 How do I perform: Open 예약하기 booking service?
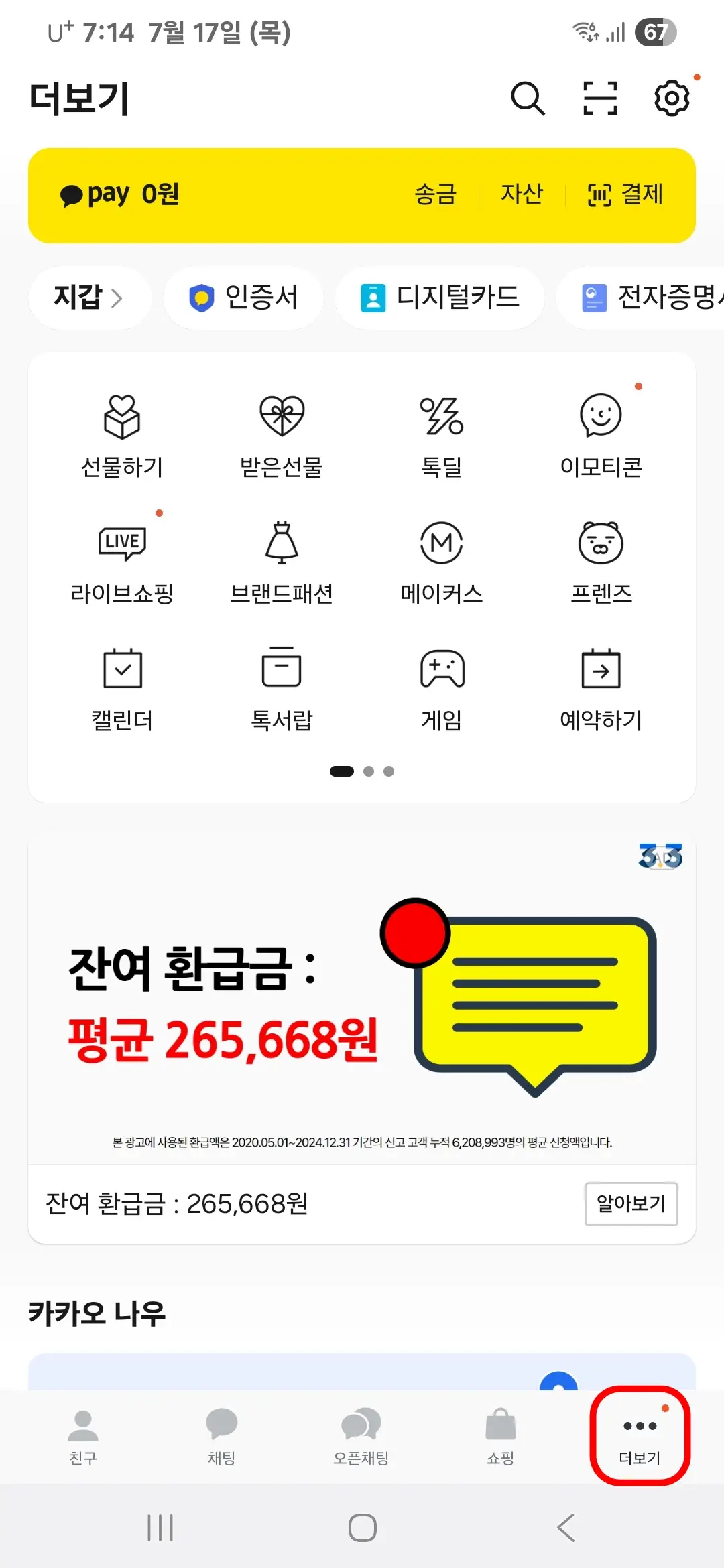601,687
